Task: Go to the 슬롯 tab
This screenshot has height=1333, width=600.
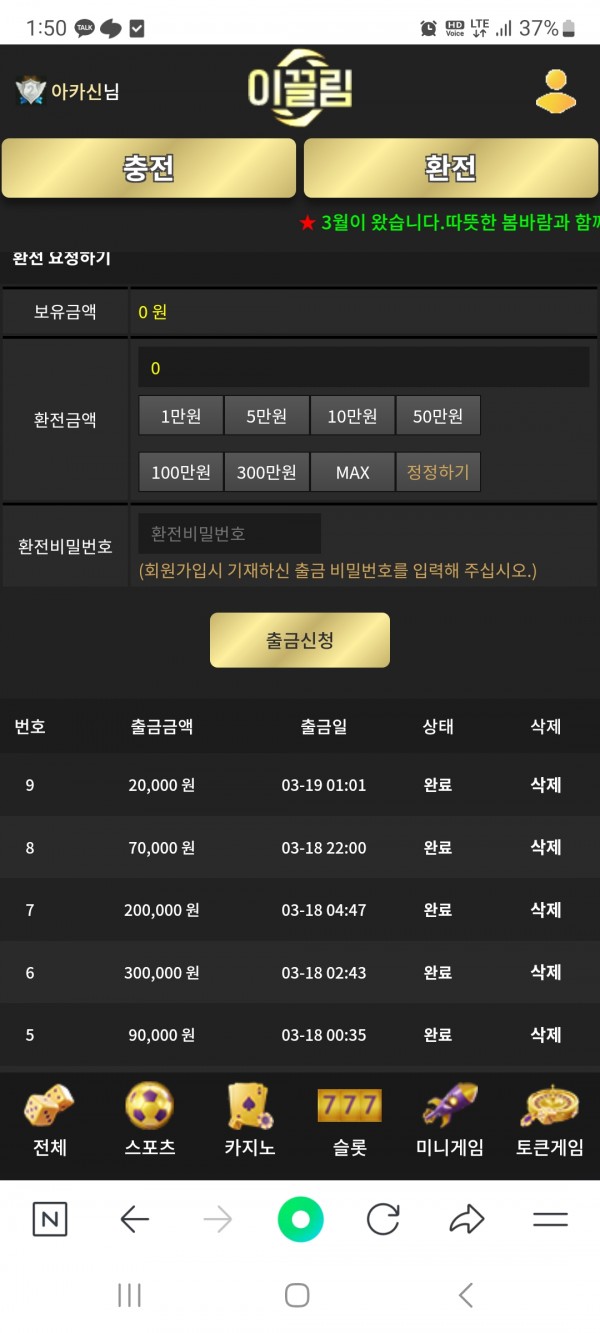Action: [349, 1120]
